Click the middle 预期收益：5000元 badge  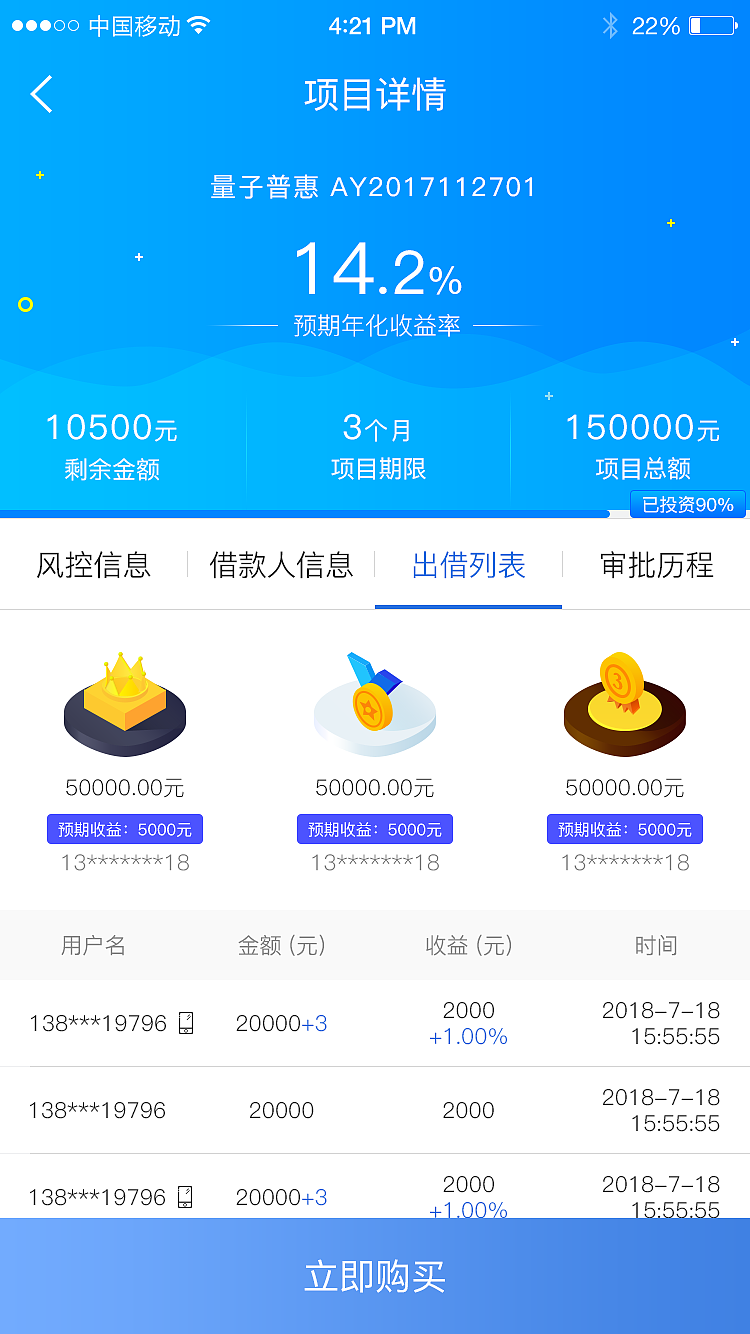click(374, 828)
